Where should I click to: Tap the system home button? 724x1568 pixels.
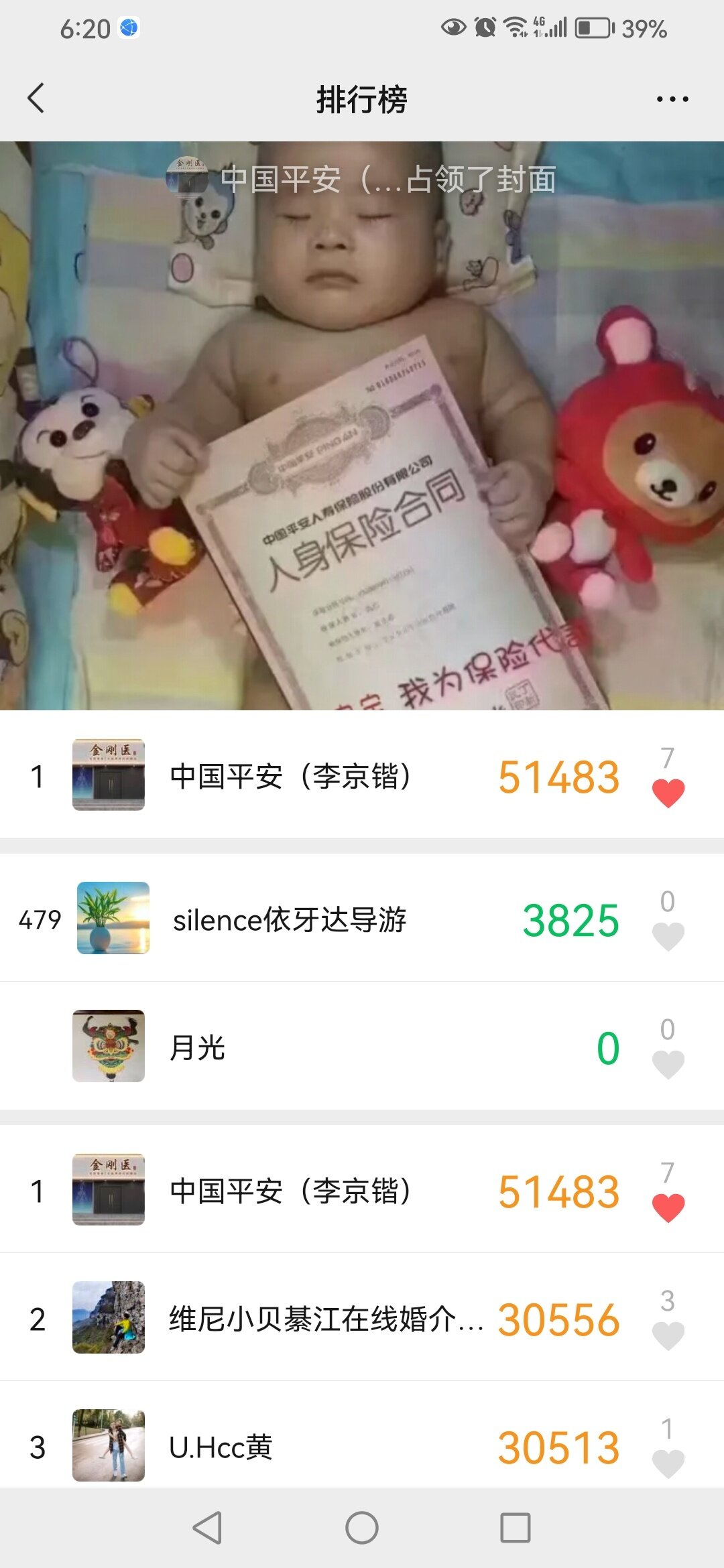point(362,1528)
